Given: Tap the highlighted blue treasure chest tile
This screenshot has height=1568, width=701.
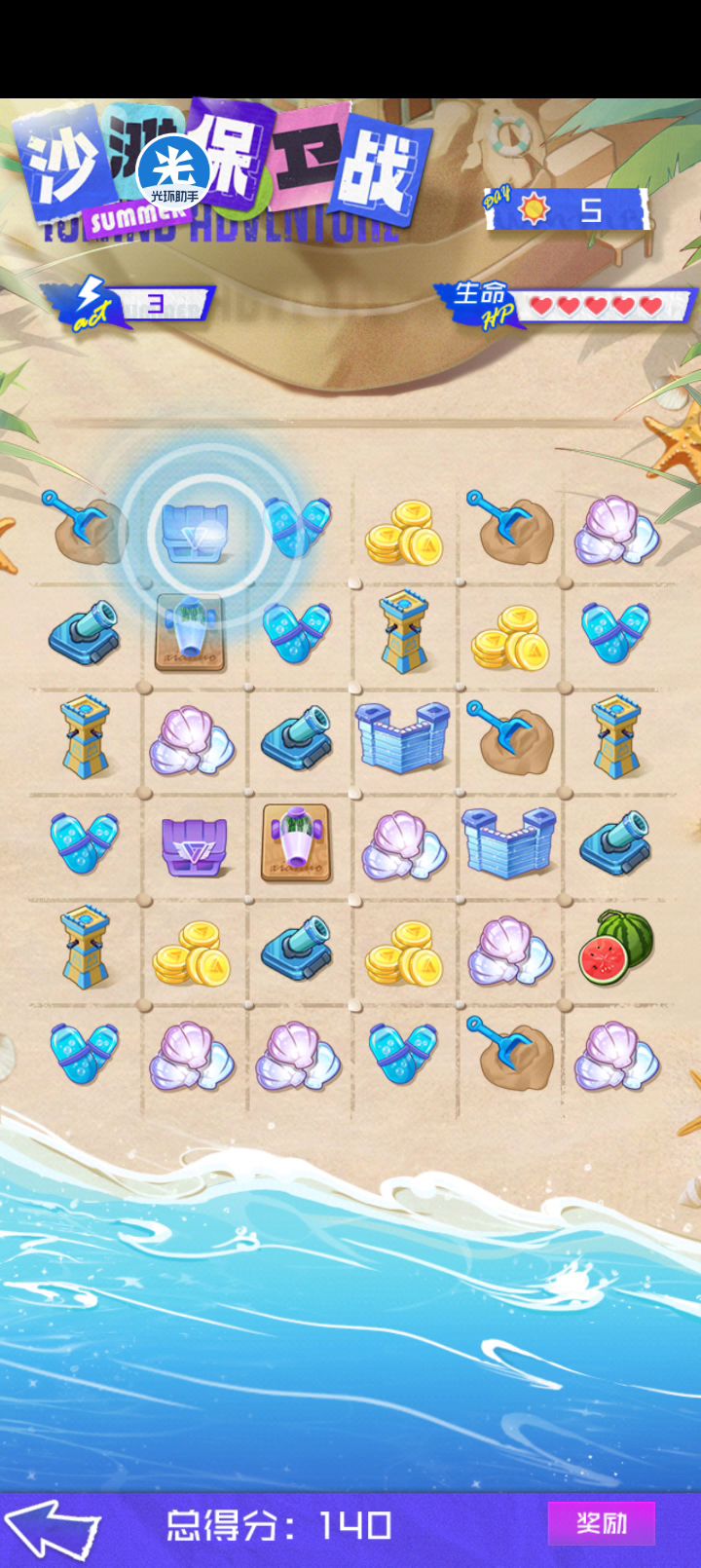Looking at the screenshot, I should 195,533.
